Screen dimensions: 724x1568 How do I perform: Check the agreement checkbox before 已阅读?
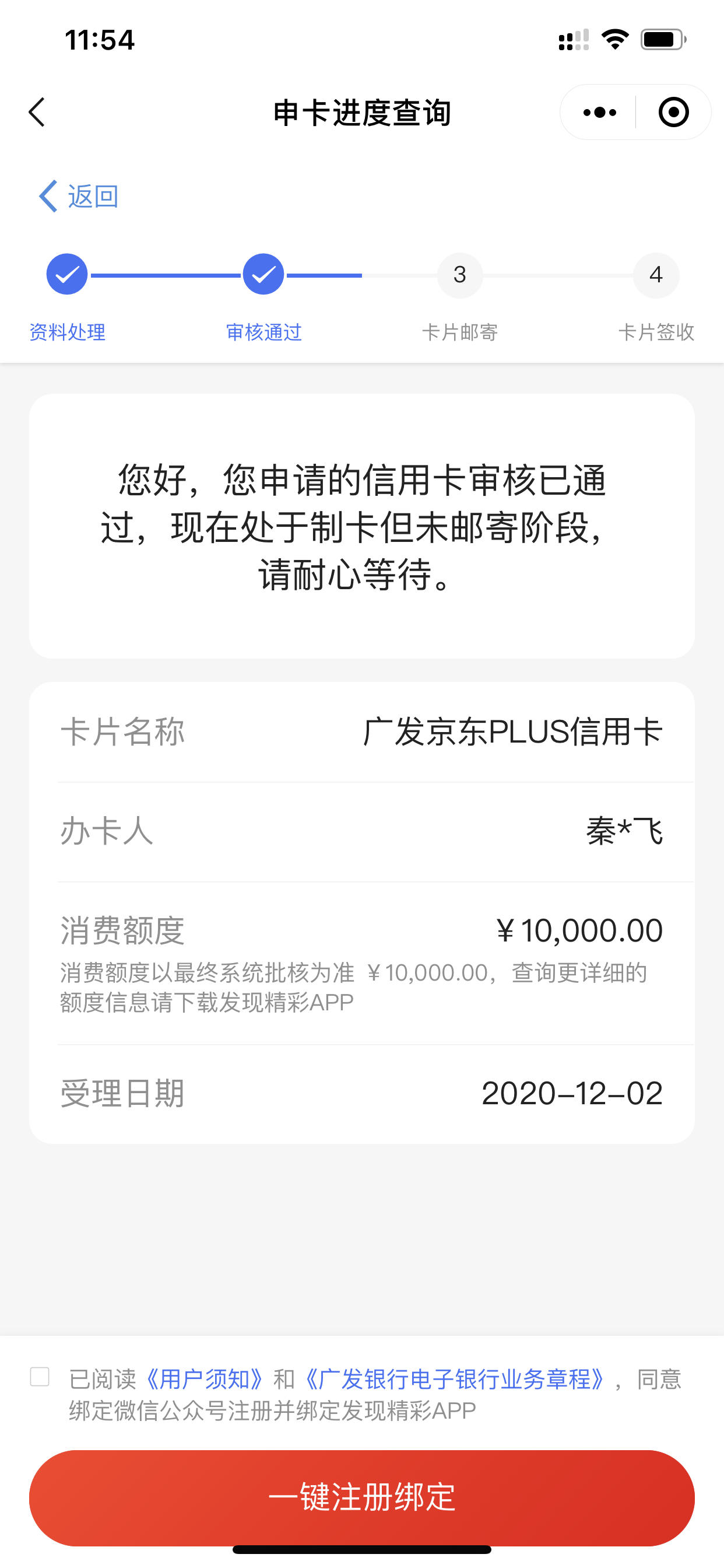pyautogui.click(x=40, y=1377)
